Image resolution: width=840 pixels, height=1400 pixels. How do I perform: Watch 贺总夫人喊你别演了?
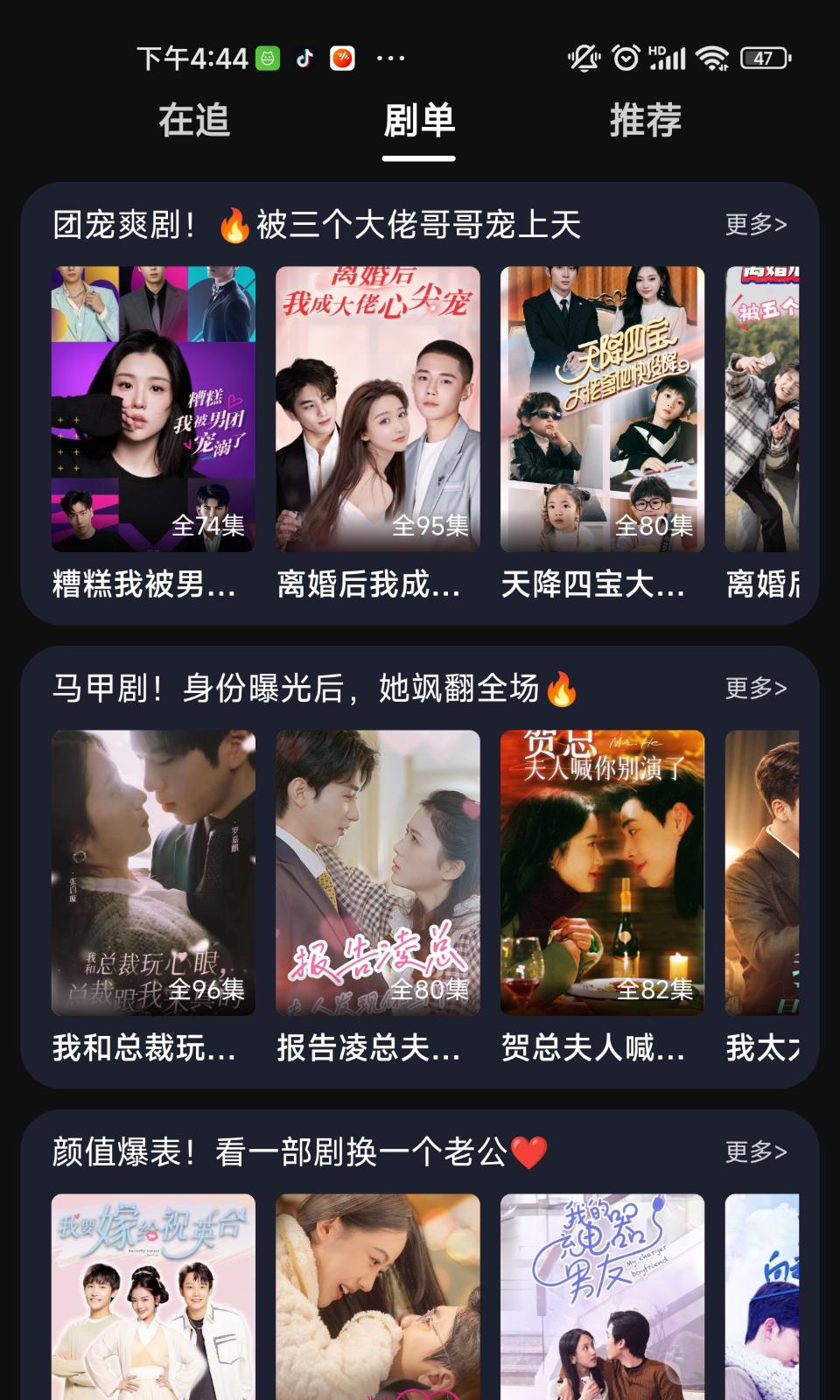[x=602, y=873]
